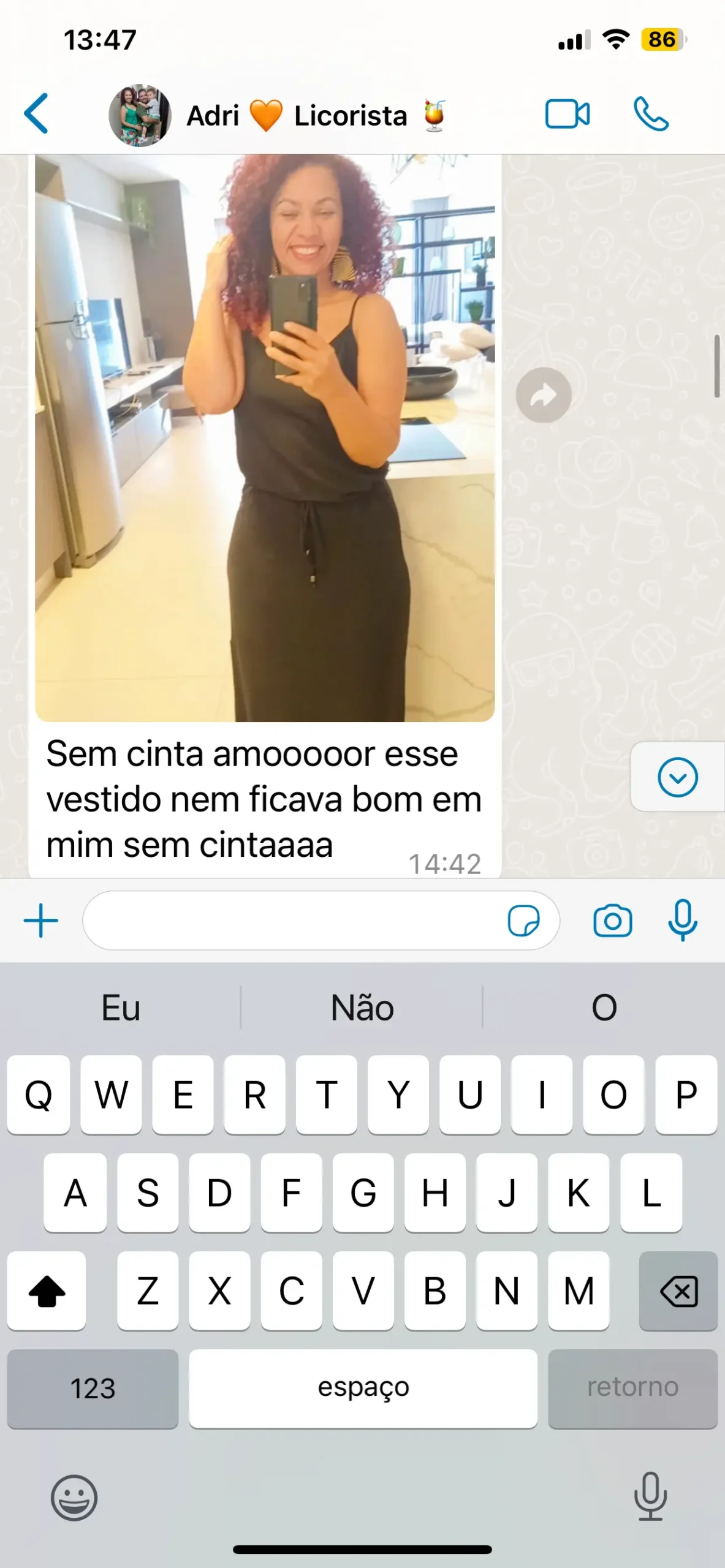Switch keyboard to numbers with 123
This screenshot has width=725, height=1568.
click(x=93, y=1389)
